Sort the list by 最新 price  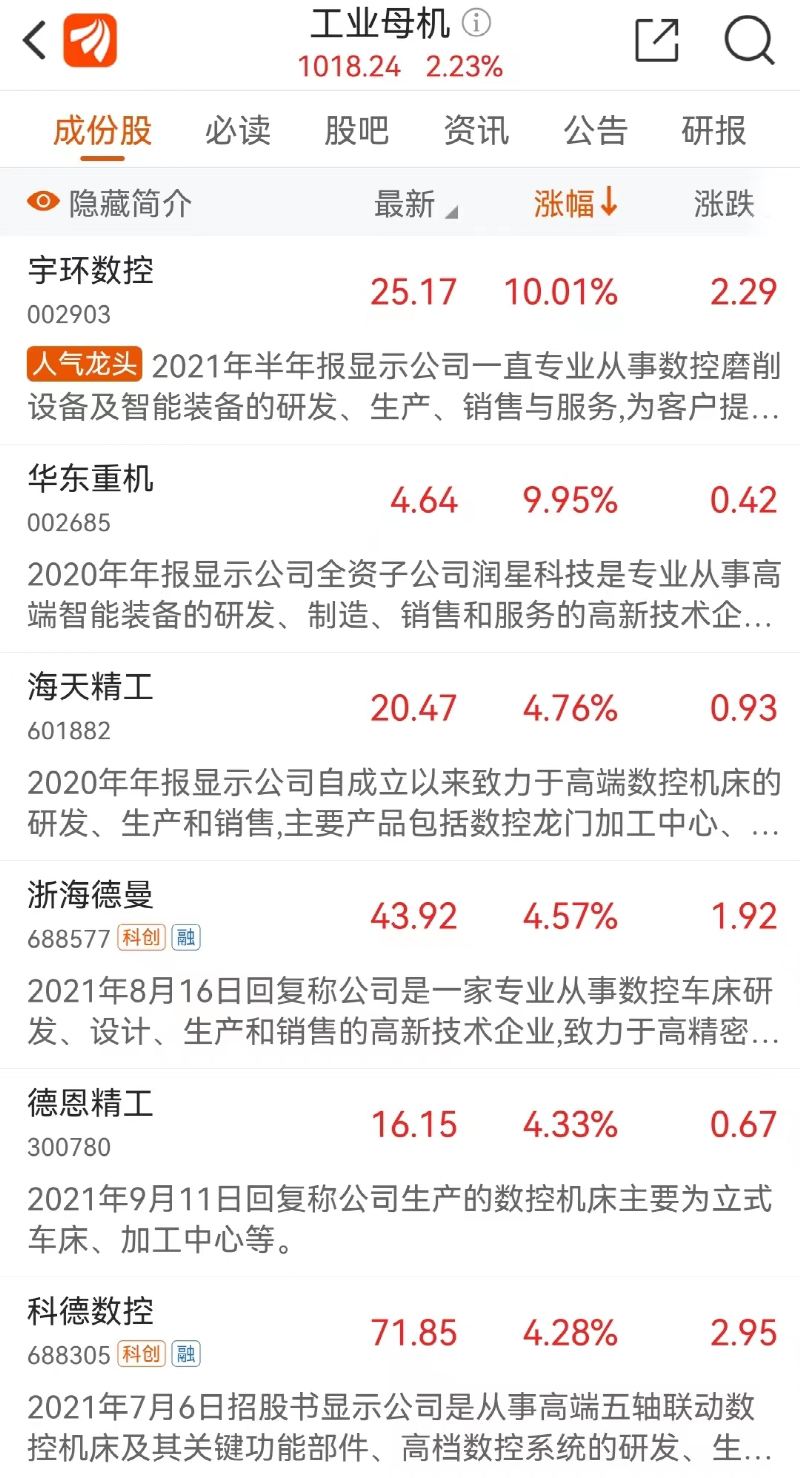coord(414,204)
